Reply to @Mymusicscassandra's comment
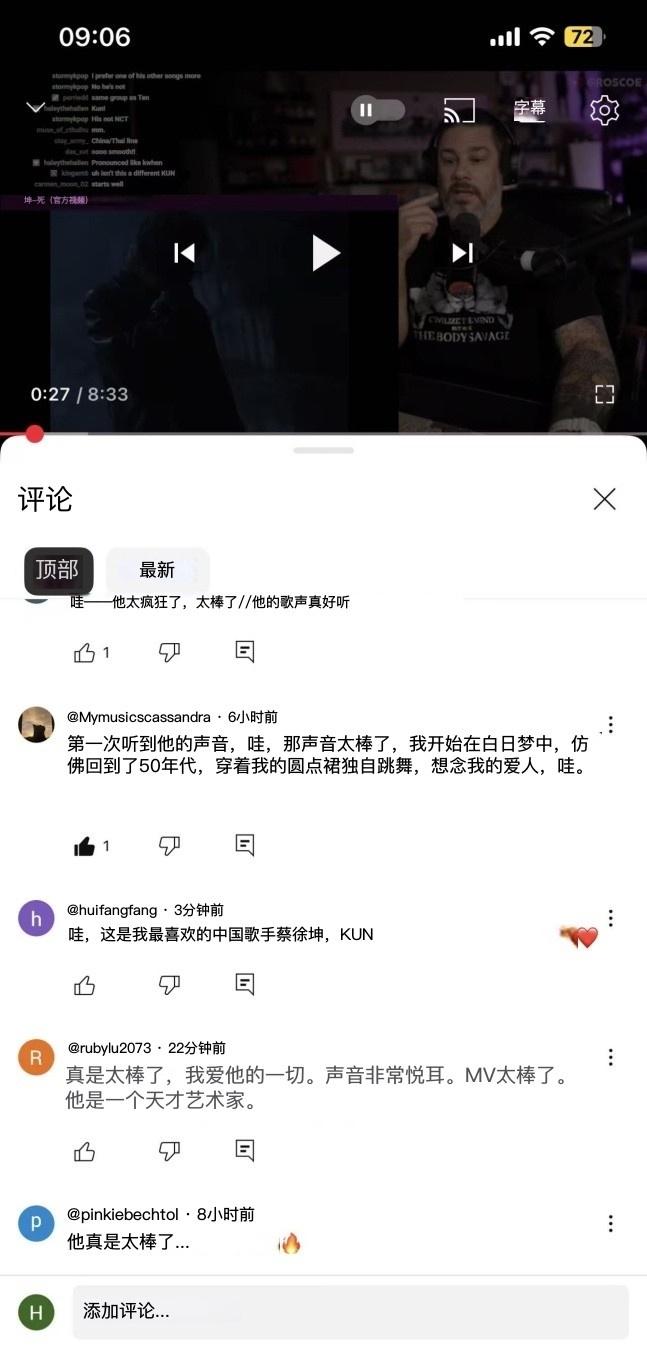Viewport: 647px width, 1363px height. click(245, 845)
